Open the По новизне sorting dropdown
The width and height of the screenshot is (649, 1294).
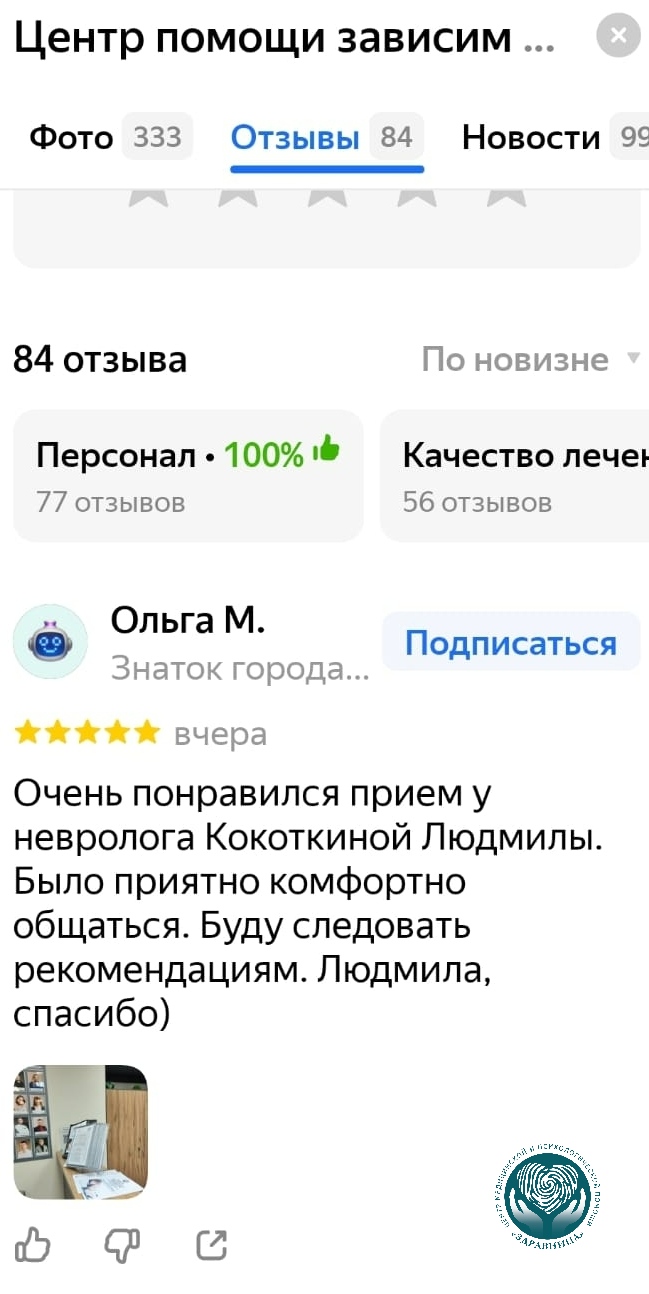[x=529, y=359]
